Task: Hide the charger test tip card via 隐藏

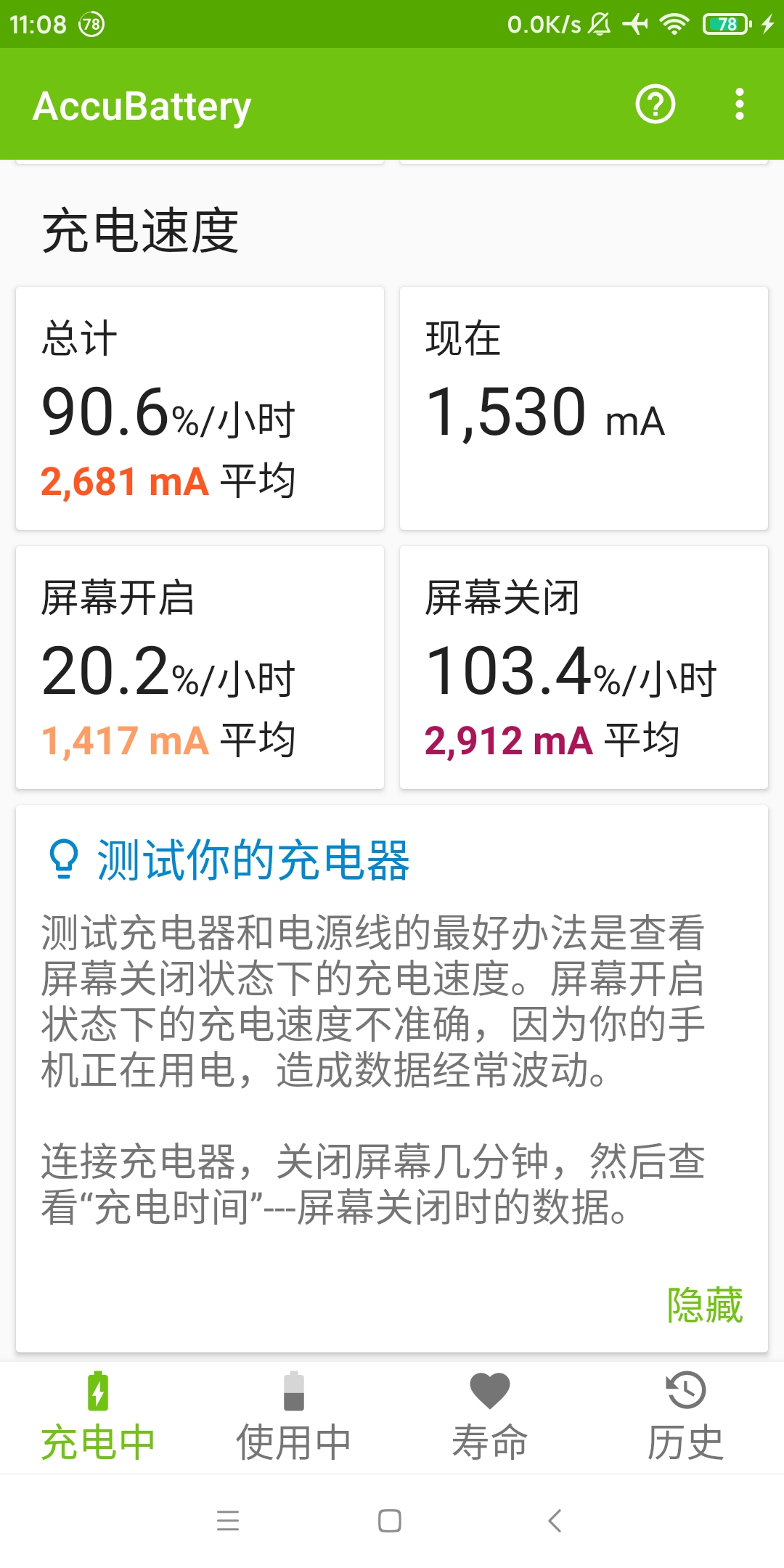Action: (705, 1305)
